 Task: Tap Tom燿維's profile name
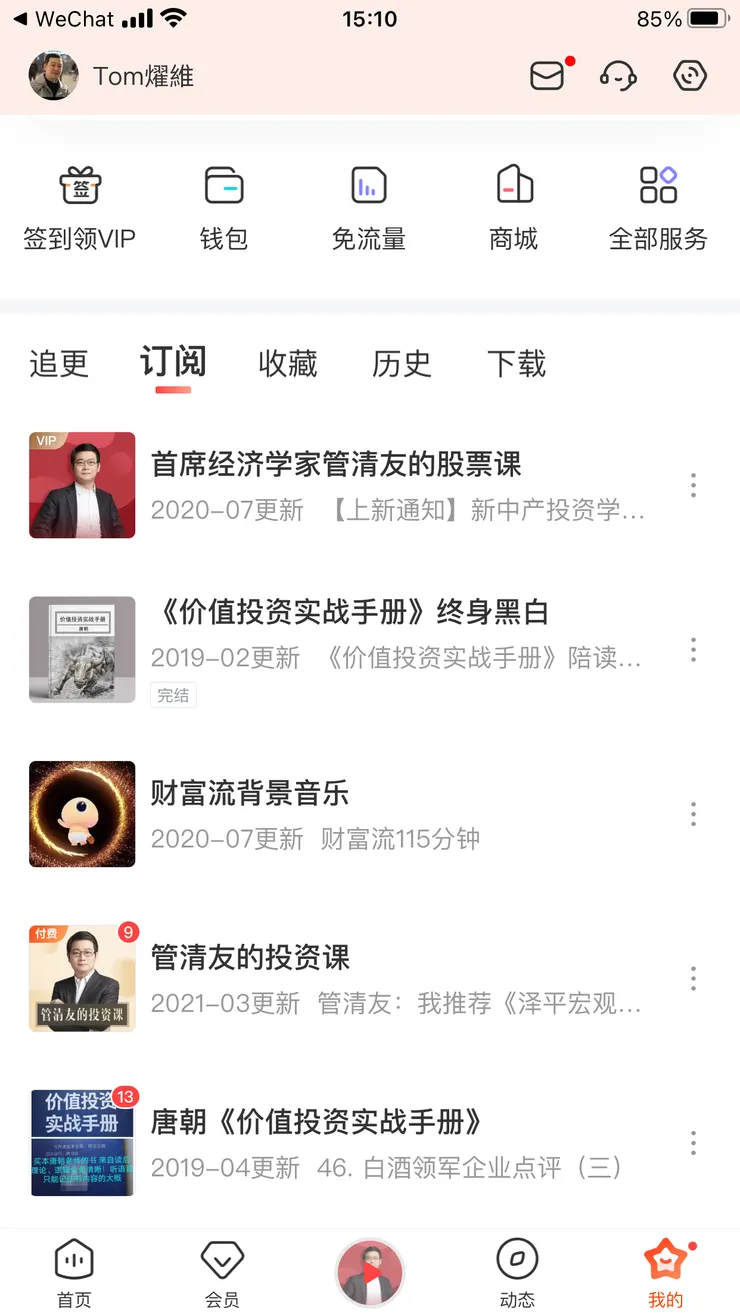[x=141, y=75]
